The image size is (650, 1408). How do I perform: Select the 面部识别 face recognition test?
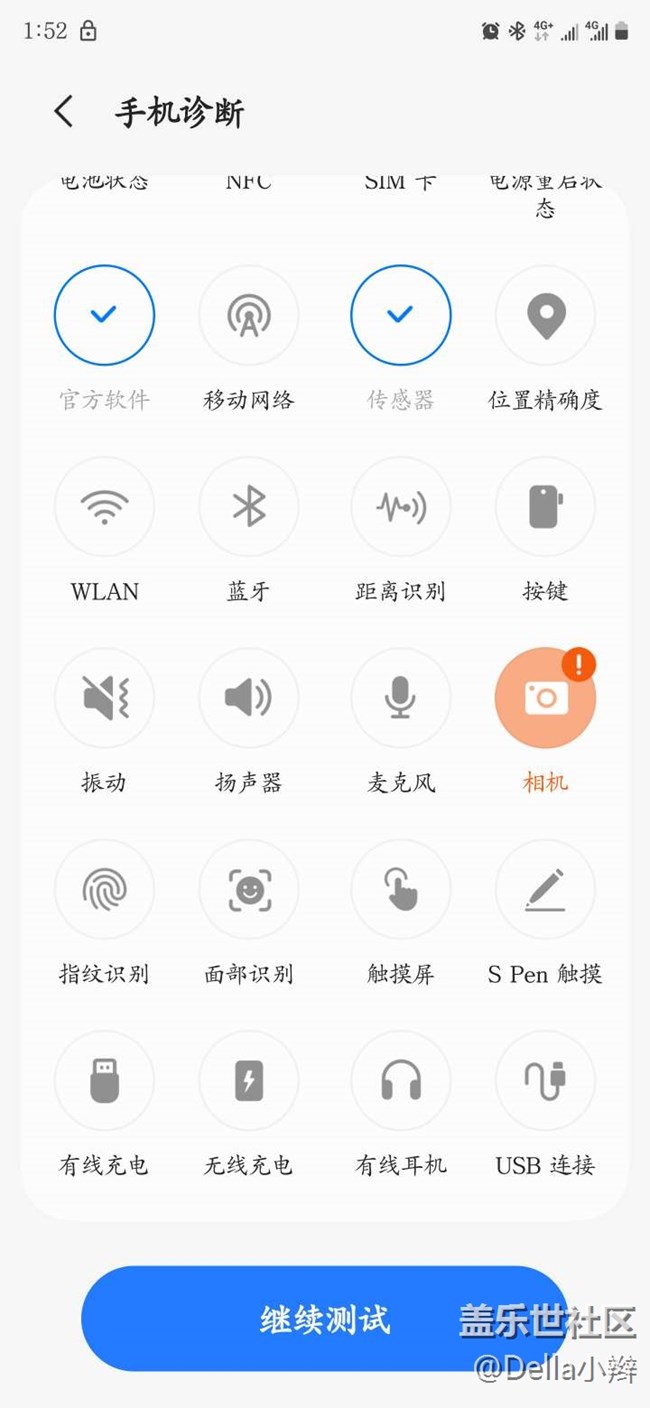(x=248, y=889)
